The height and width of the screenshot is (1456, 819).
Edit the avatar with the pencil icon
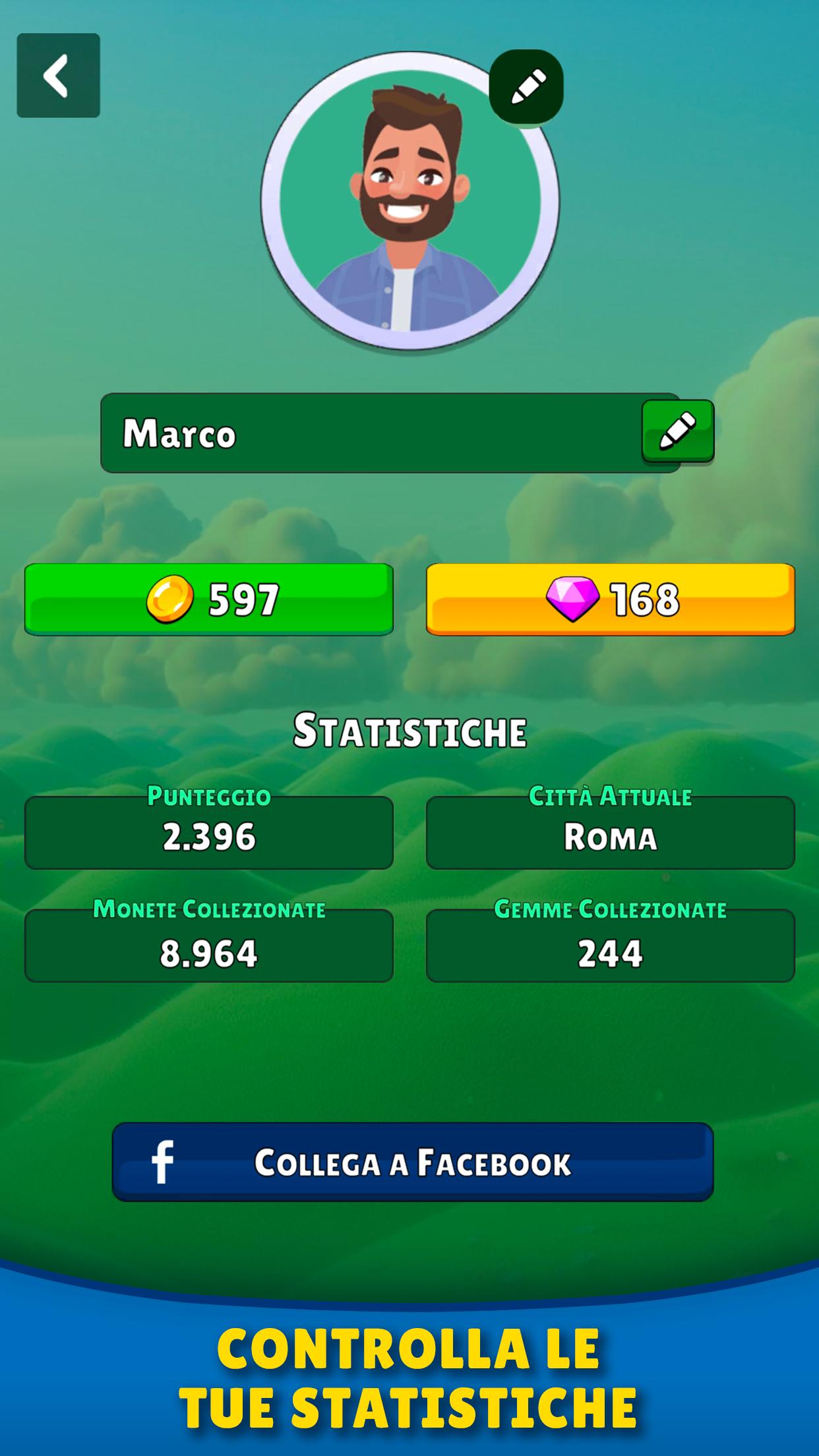[x=526, y=86]
